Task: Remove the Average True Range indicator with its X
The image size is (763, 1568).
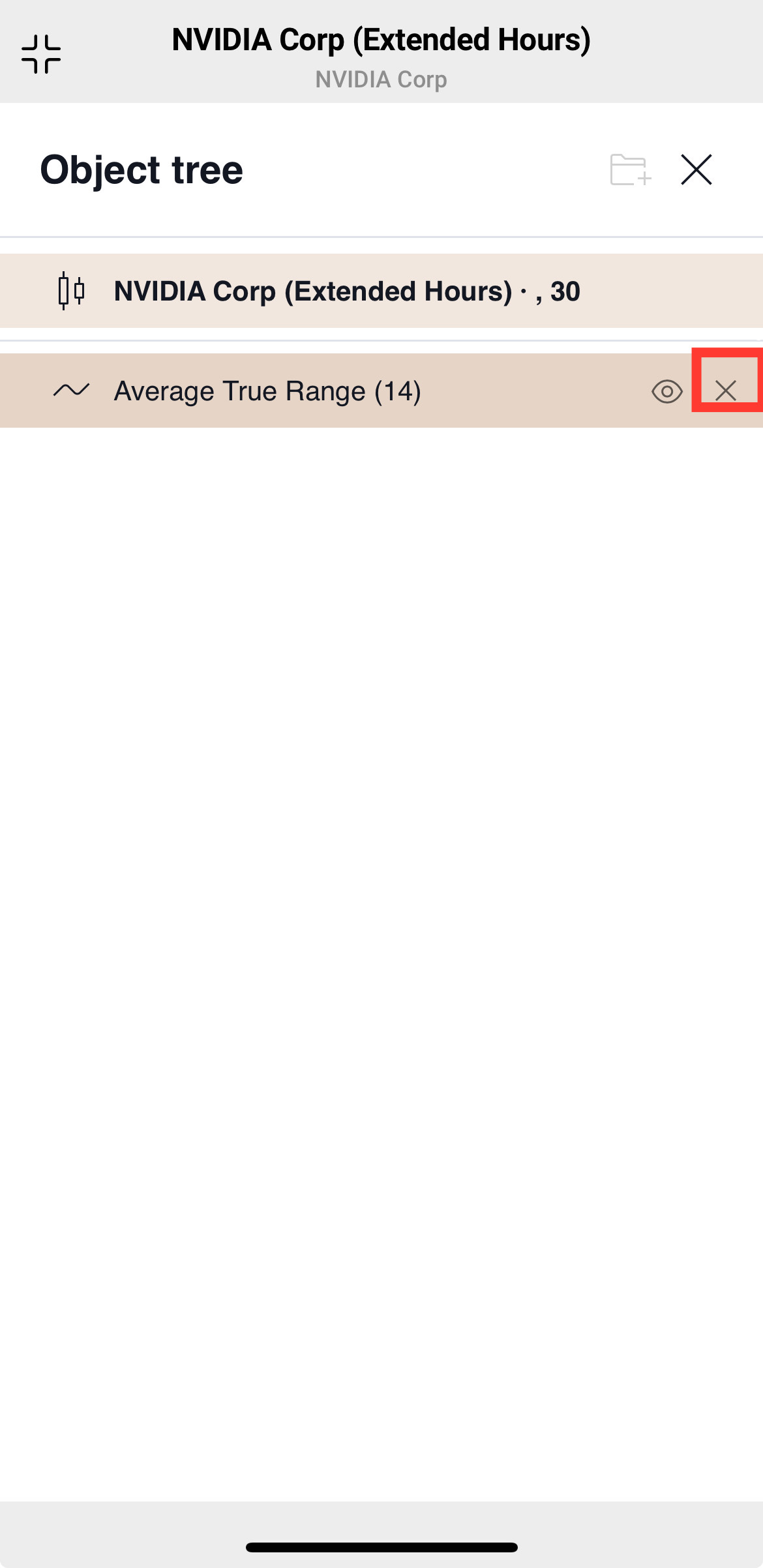Action: (726, 391)
